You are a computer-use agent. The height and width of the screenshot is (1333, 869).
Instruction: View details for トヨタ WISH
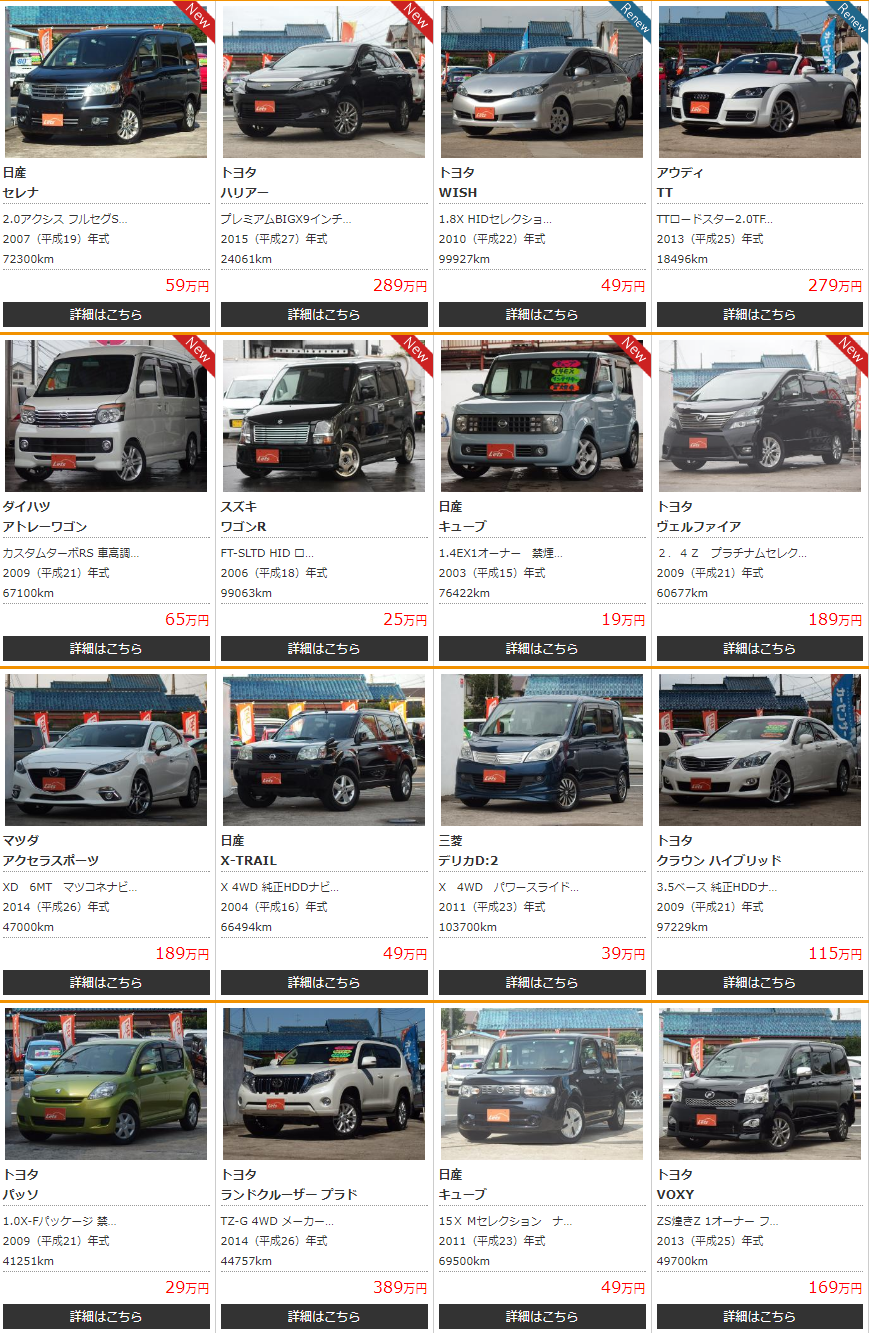(x=542, y=314)
